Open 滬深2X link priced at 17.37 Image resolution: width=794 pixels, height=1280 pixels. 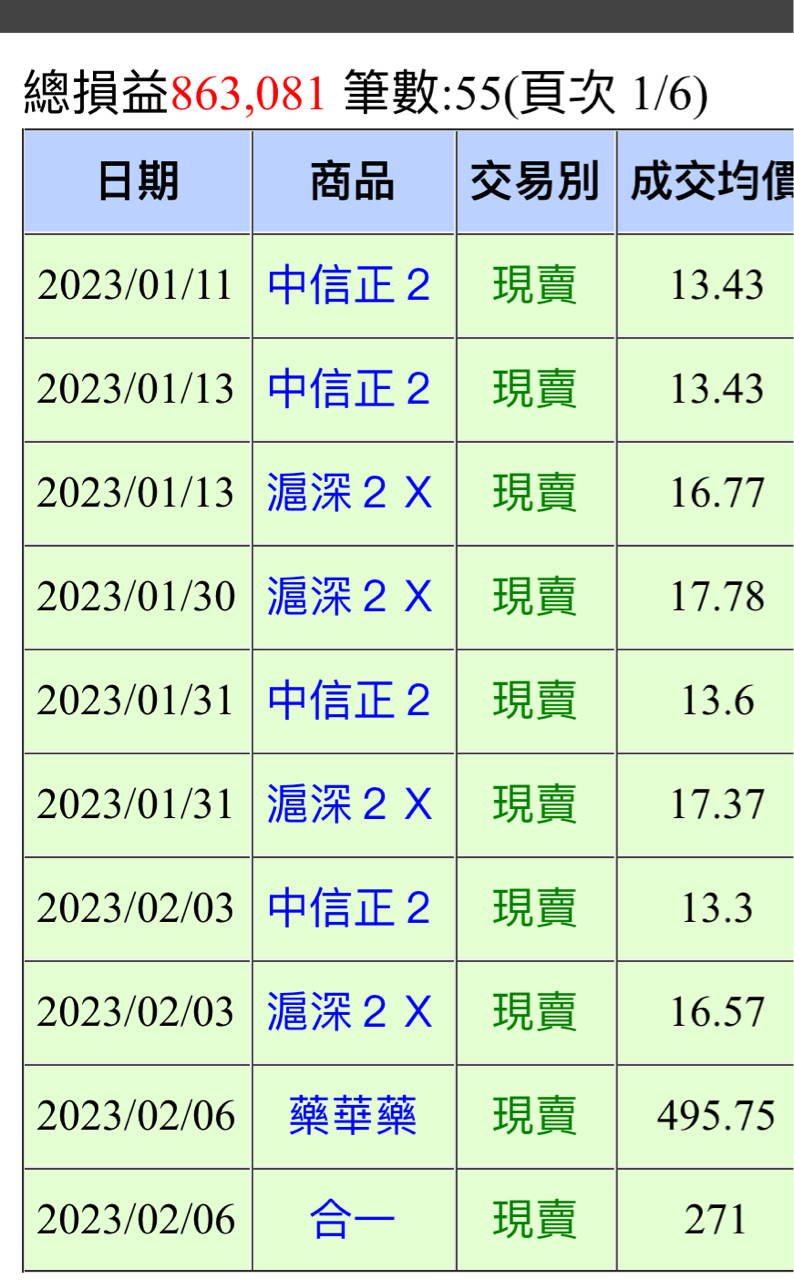click(x=349, y=805)
